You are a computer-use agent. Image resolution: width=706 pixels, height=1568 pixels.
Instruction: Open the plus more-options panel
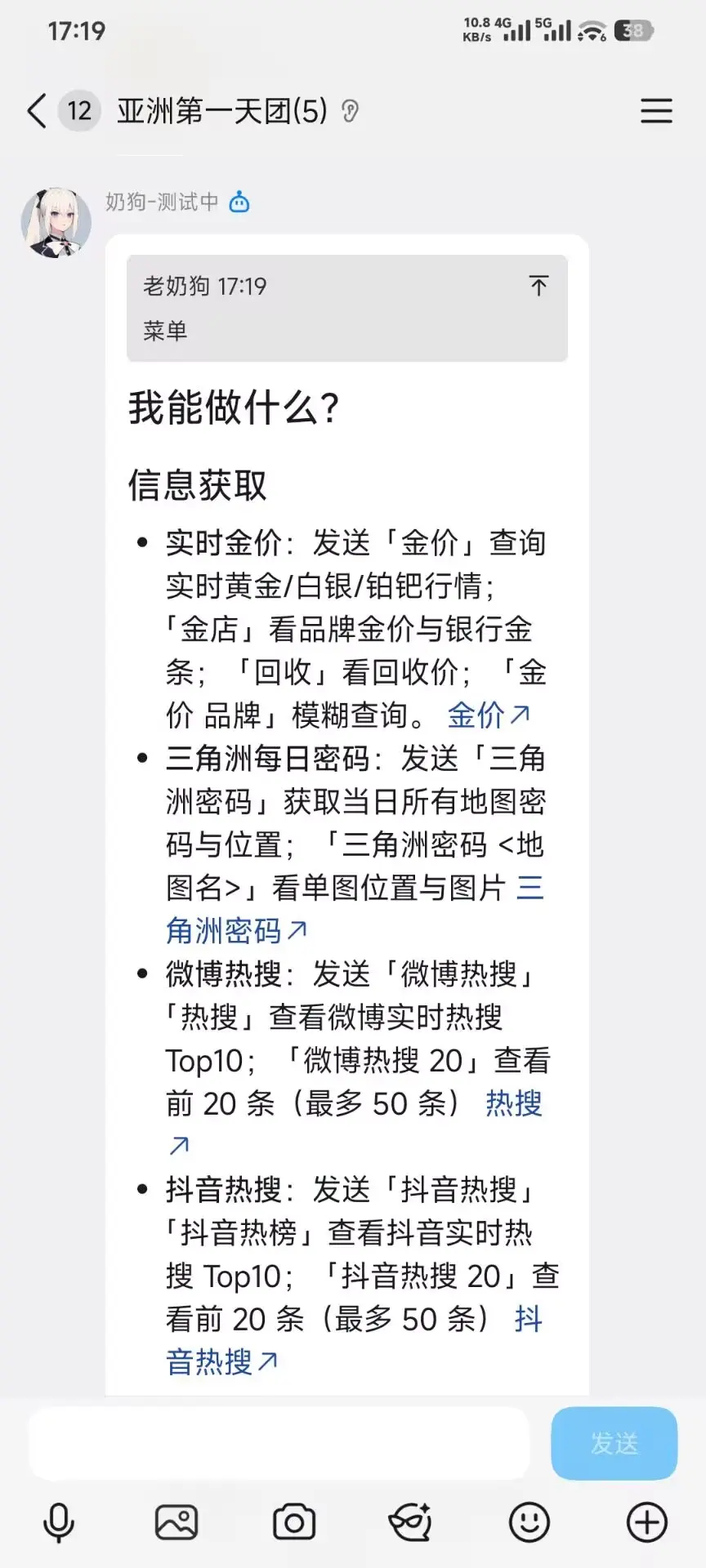coord(647,1523)
